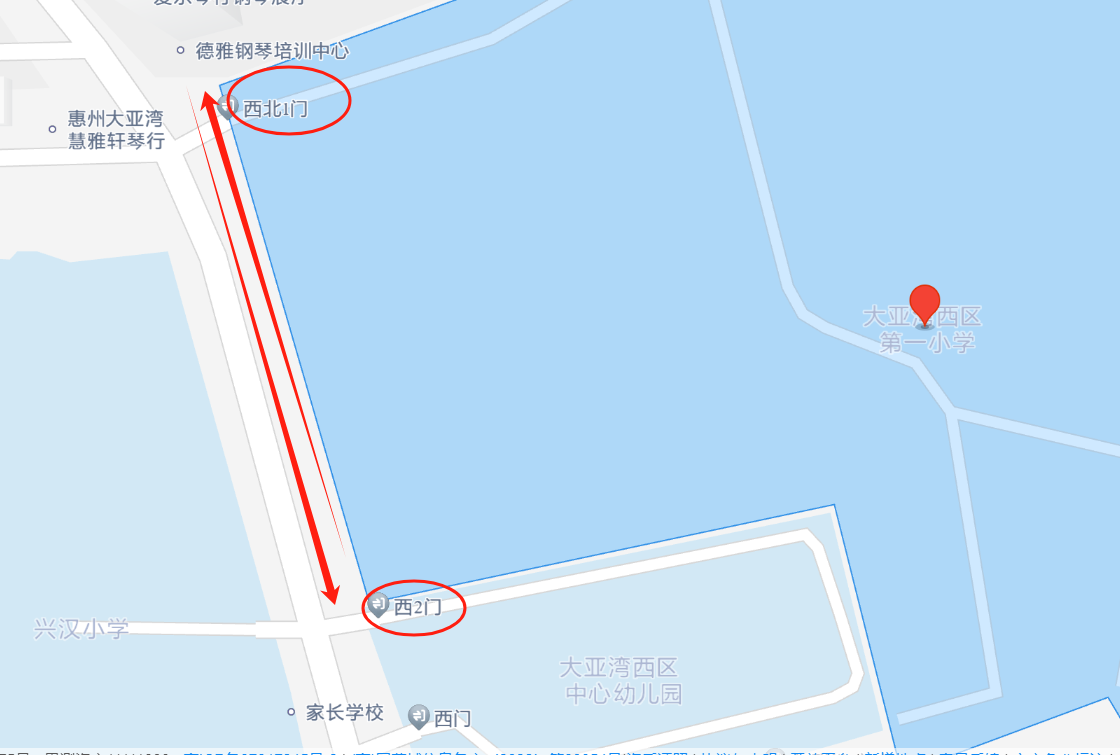Open the 惠州大亚湾慧雅轩琴行 place label
This screenshot has height=755, width=1120.
115,130
